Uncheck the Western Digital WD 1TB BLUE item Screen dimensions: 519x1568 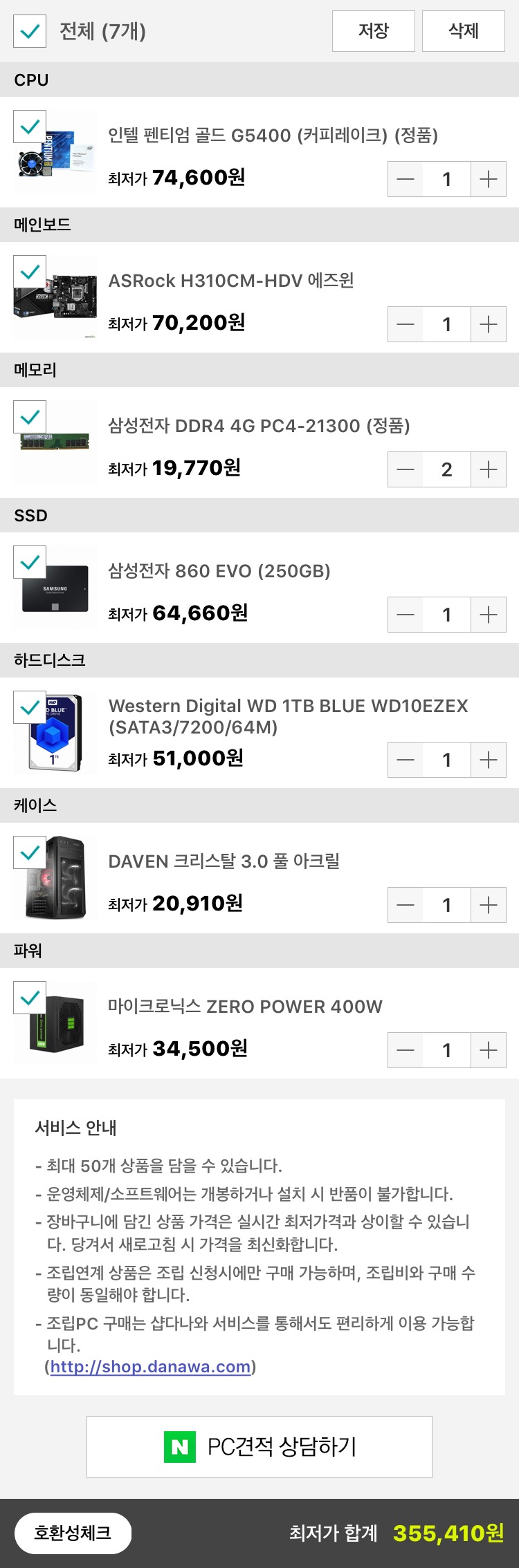click(x=30, y=708)
